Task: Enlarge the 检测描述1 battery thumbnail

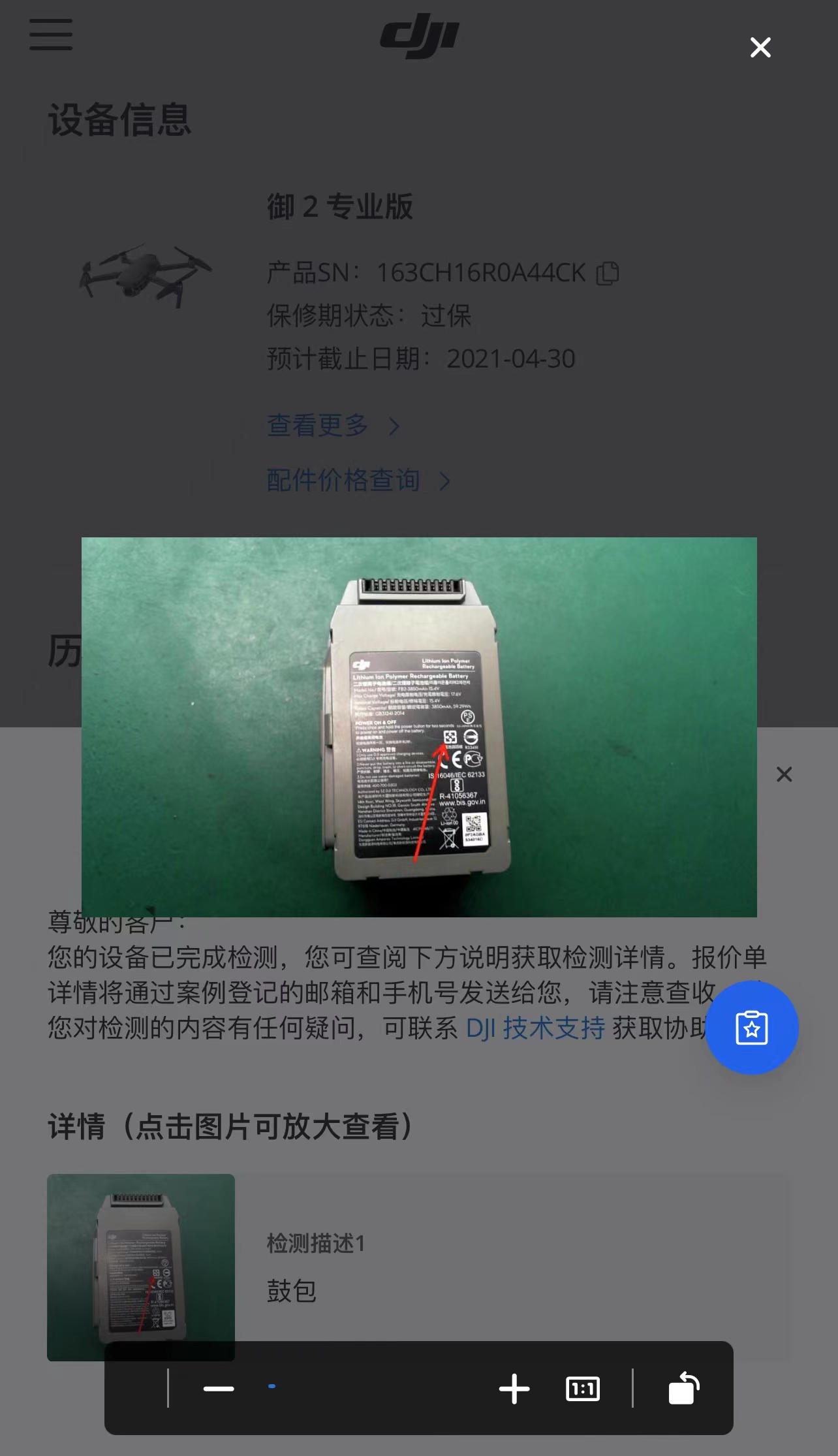Action: tap(141, 1267)
